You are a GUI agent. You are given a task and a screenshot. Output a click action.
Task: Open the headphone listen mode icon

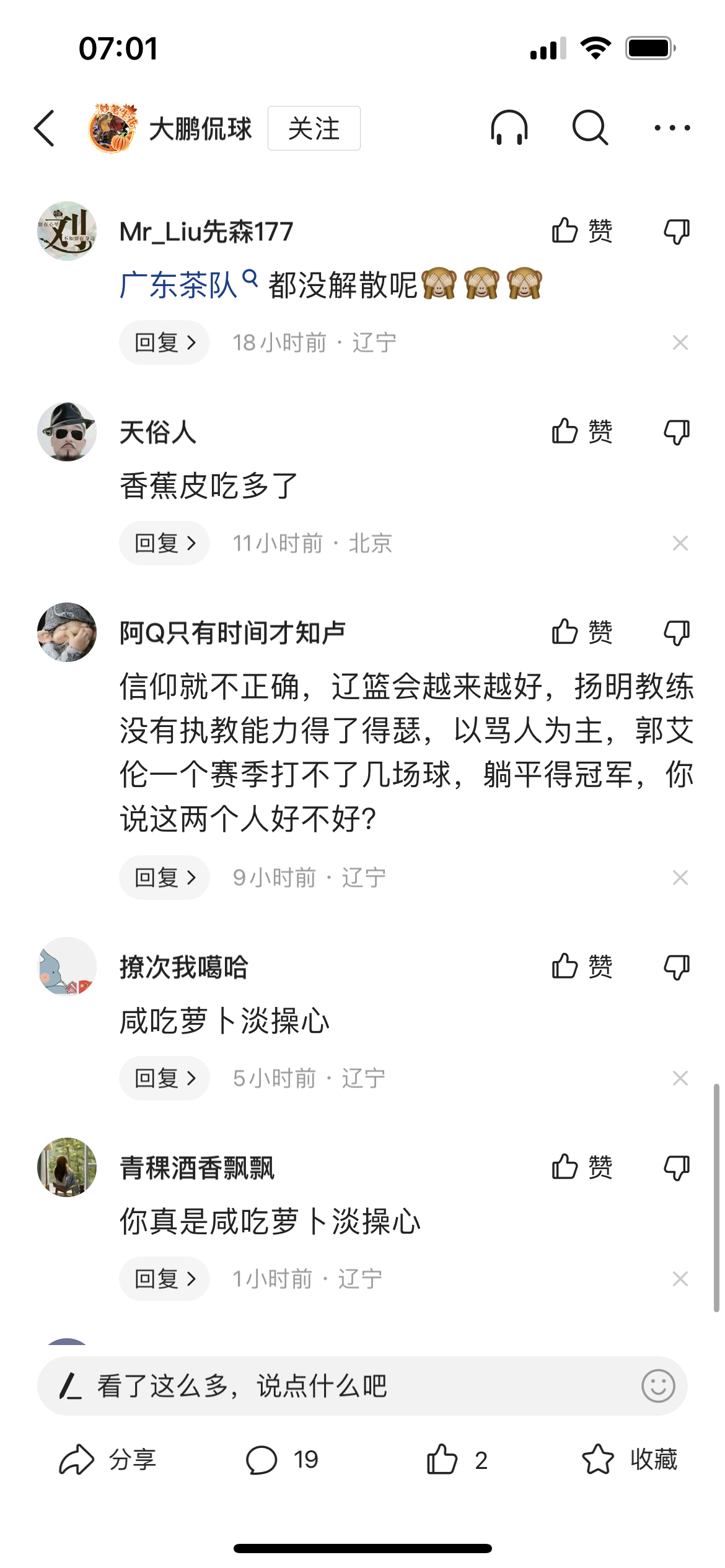(509, 128)
